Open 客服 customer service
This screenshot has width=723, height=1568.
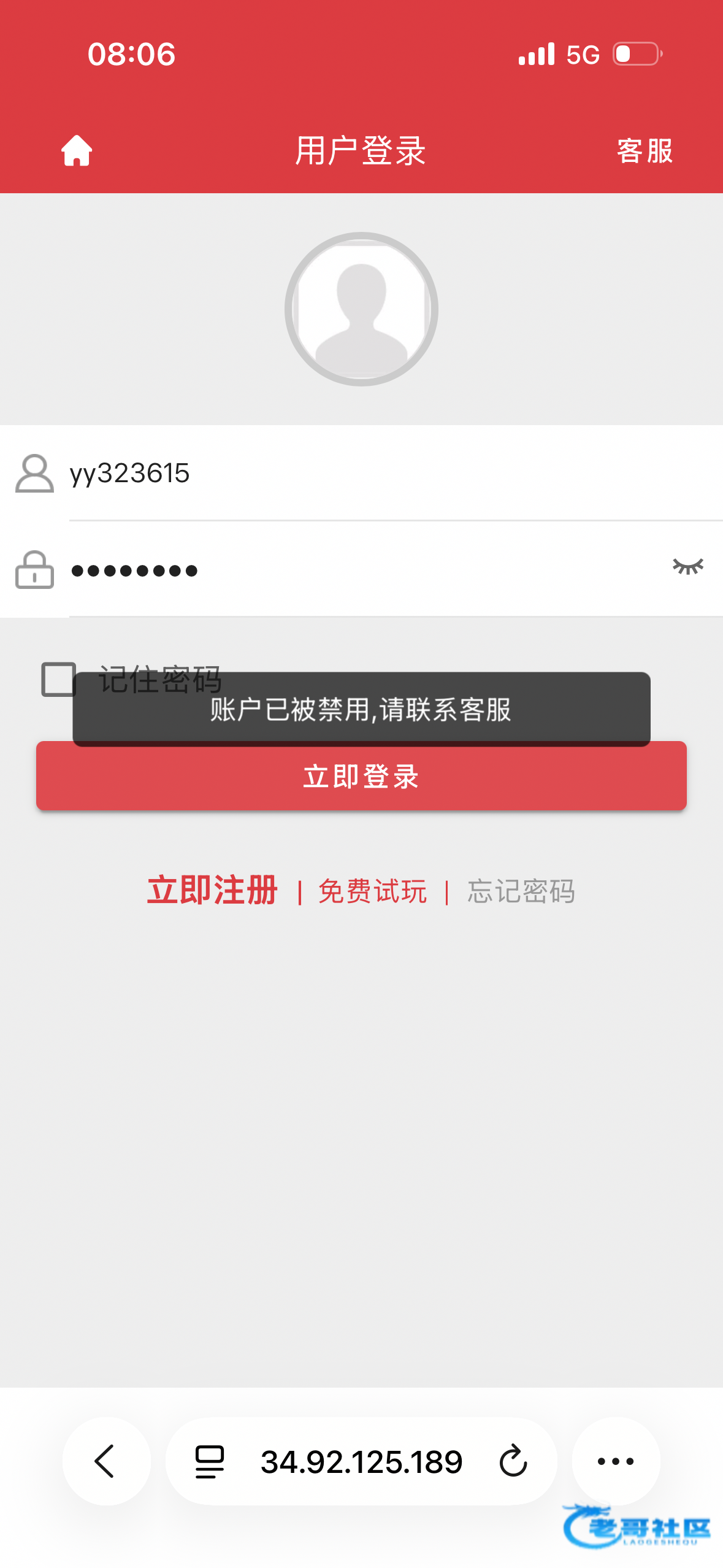645,151
